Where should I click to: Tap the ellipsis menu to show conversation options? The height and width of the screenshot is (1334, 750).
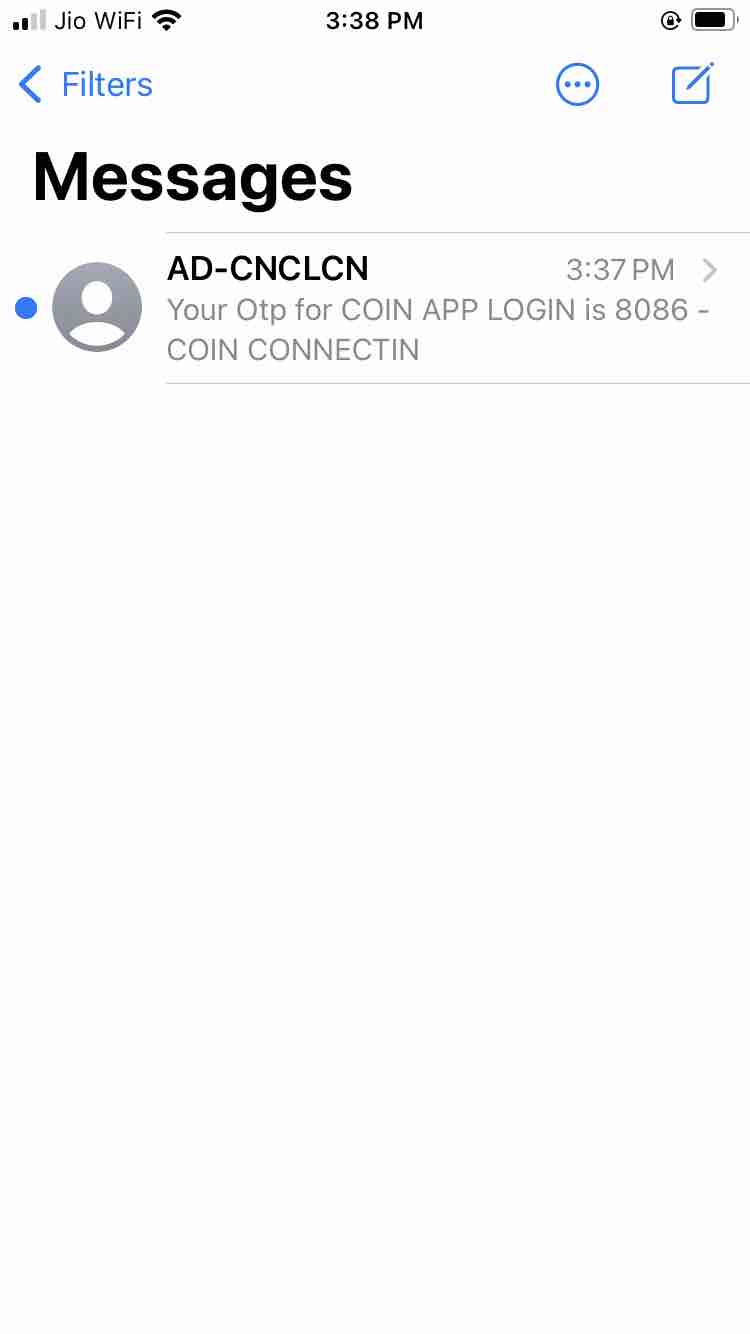pyautogui.click(x=577, y=84)
